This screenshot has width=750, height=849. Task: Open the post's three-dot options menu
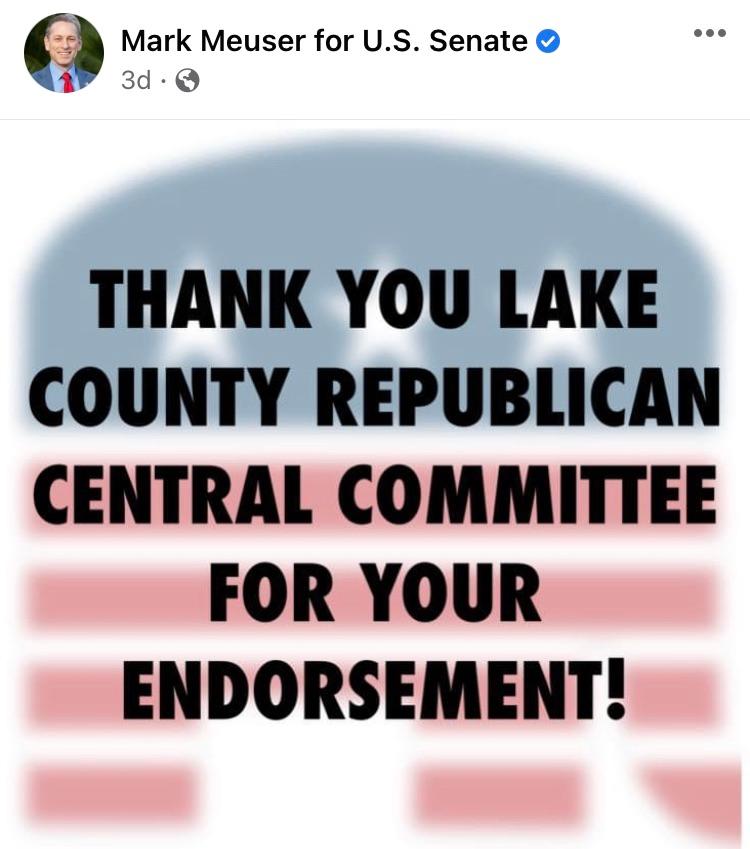point(709,33)
